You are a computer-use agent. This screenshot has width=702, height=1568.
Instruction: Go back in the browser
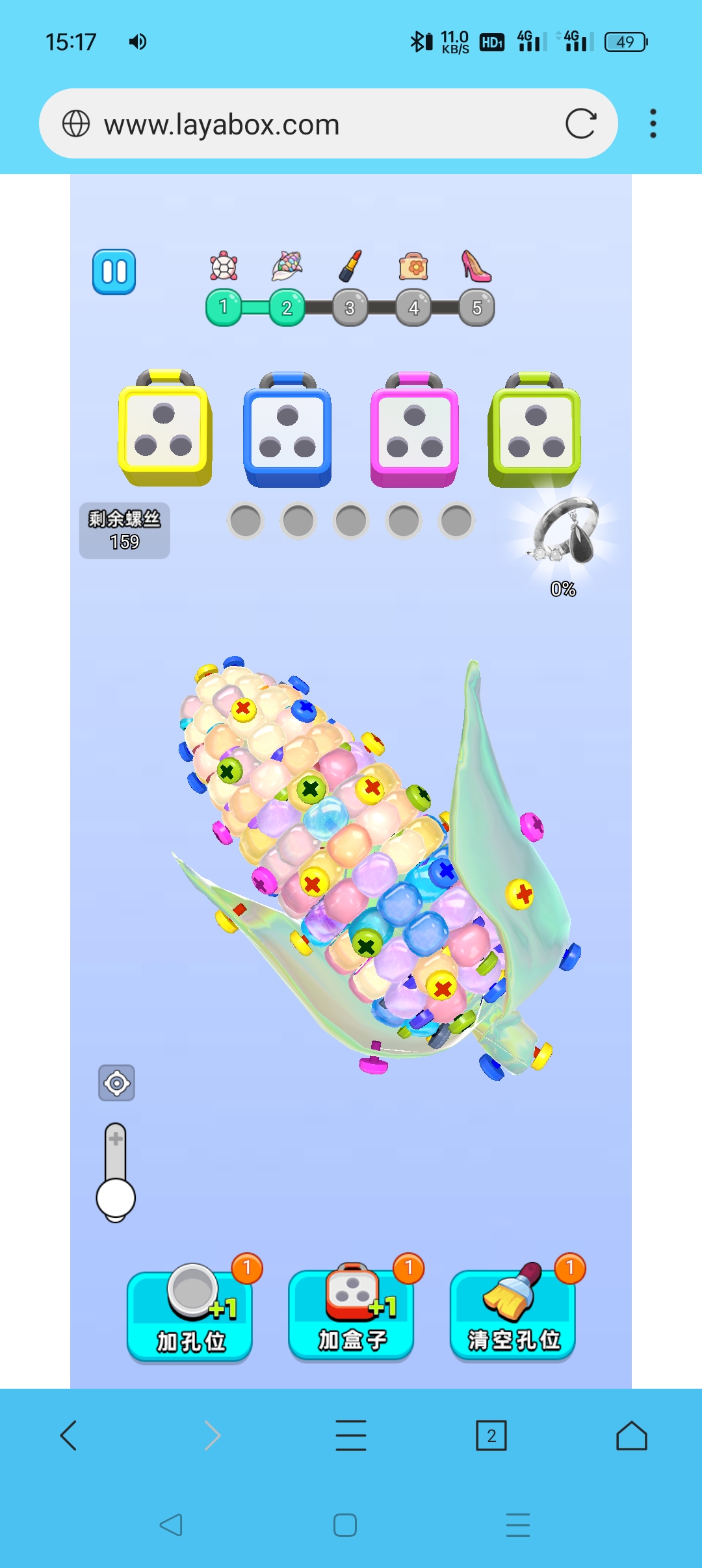(69, 1435)
